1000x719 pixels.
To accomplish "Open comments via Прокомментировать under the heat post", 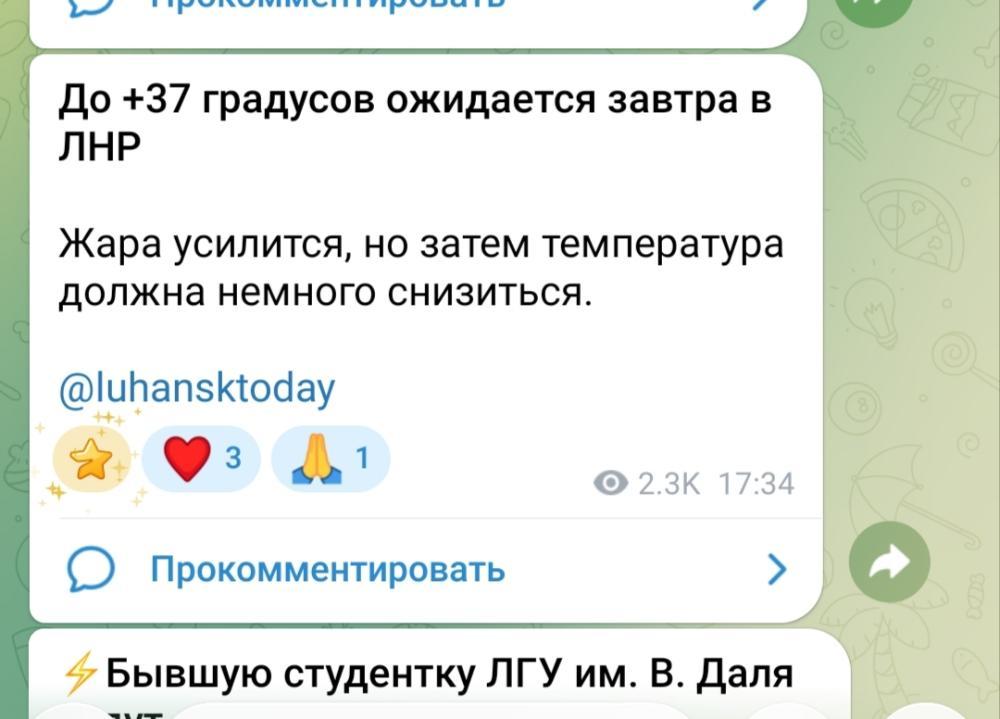I will [x=426, y=569].
